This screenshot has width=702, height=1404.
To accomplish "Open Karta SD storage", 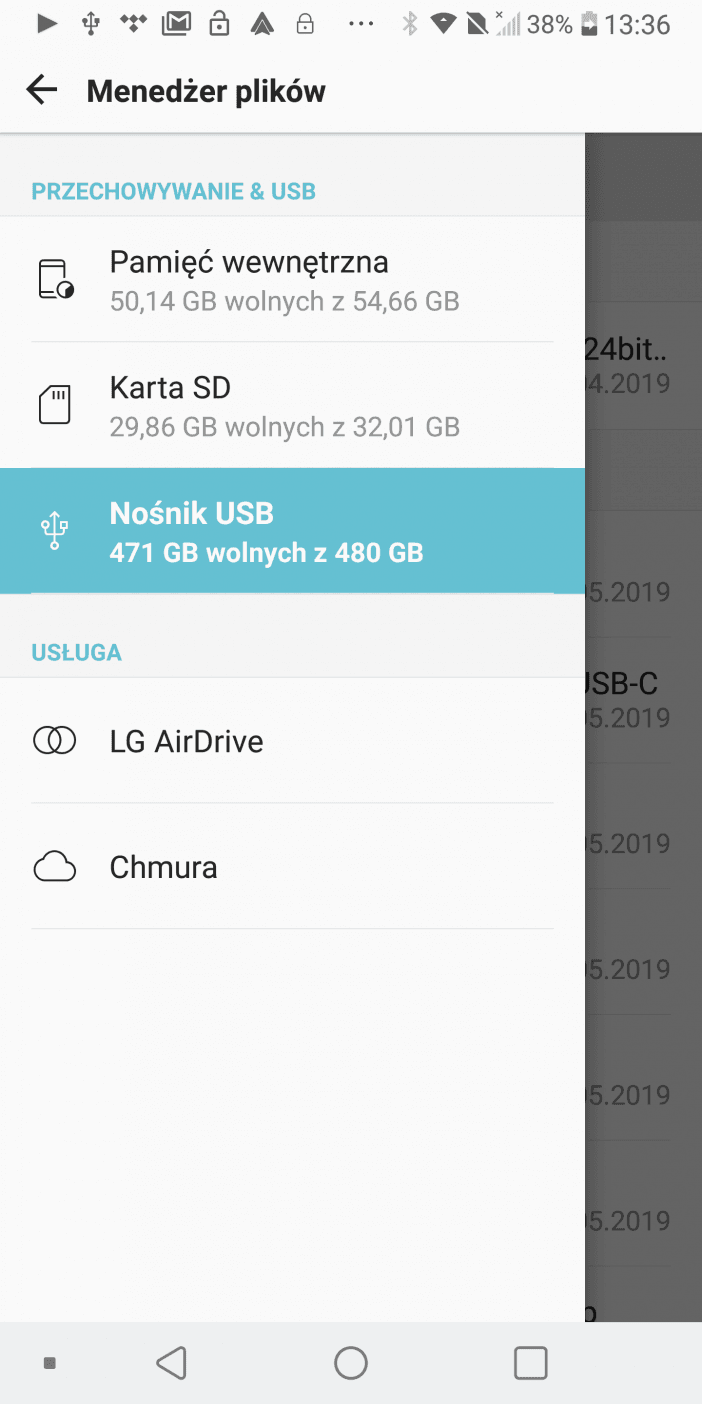I will click(292, 405).
